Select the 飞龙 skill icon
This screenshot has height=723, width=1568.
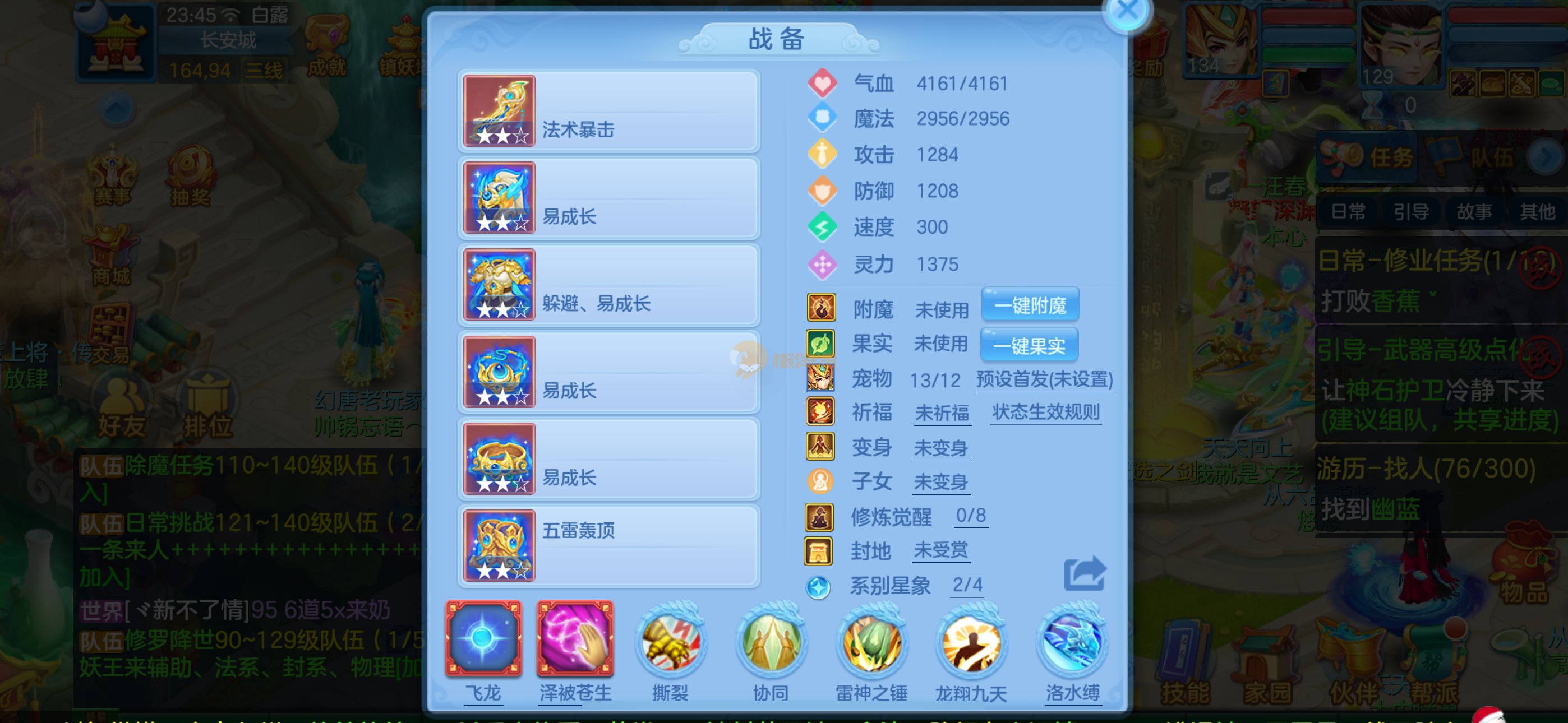pos(483,639)
